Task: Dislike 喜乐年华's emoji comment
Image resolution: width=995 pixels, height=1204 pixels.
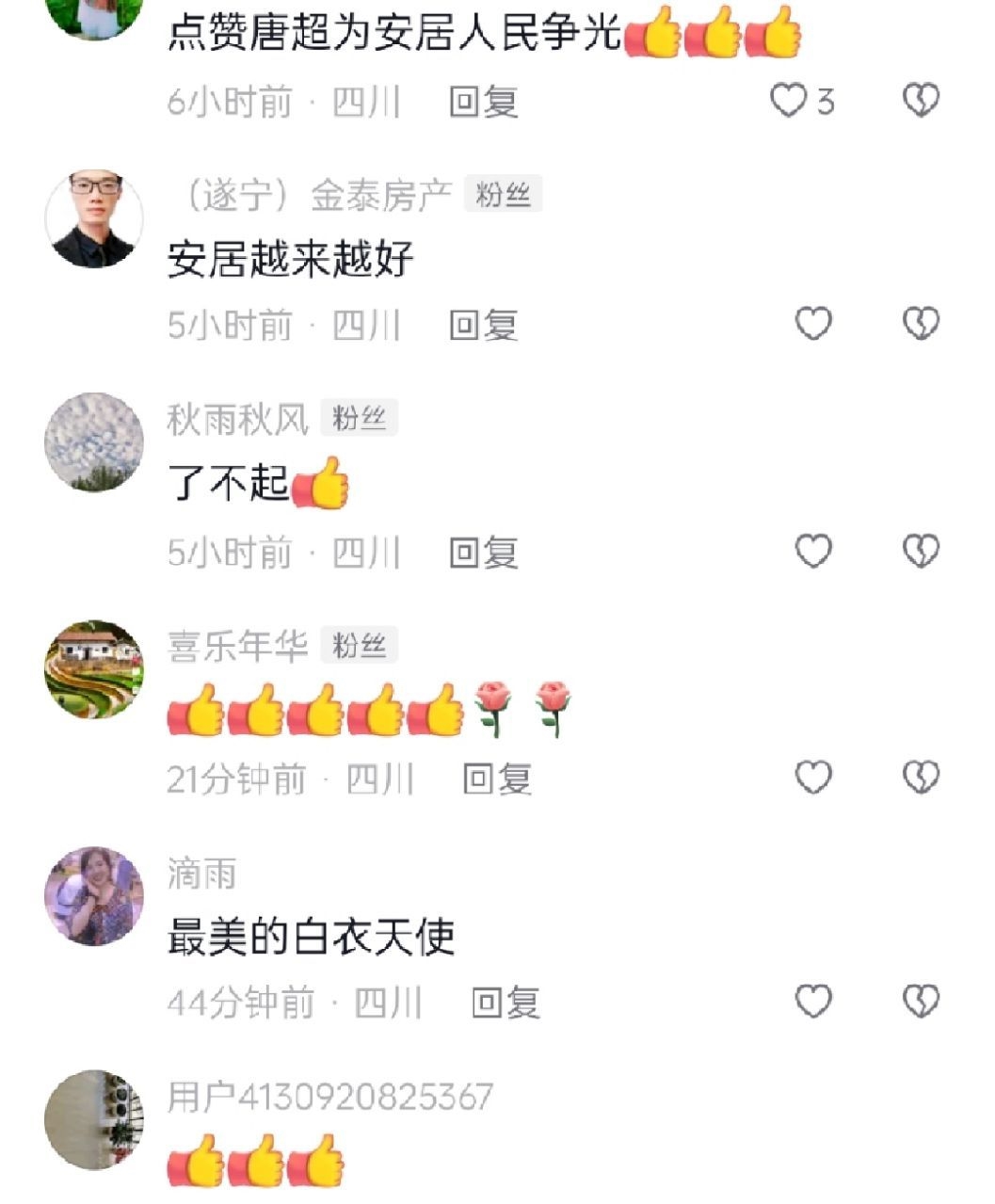Action: (921, 778)
